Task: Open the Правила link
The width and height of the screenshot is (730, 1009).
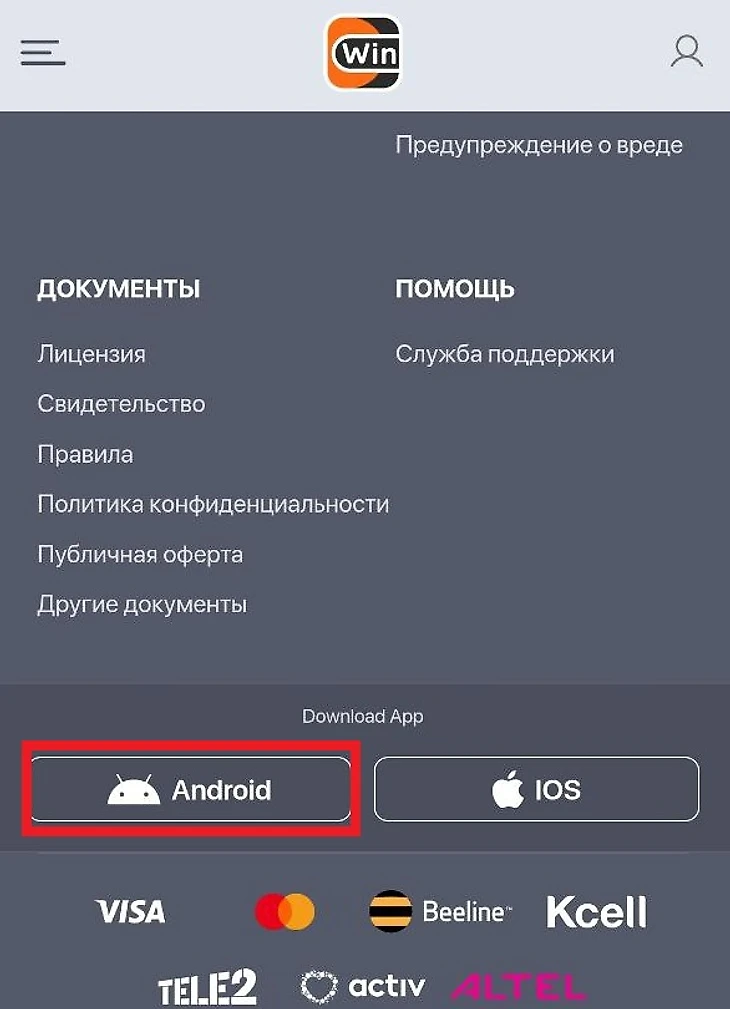Action: click(x=85, y=454)
